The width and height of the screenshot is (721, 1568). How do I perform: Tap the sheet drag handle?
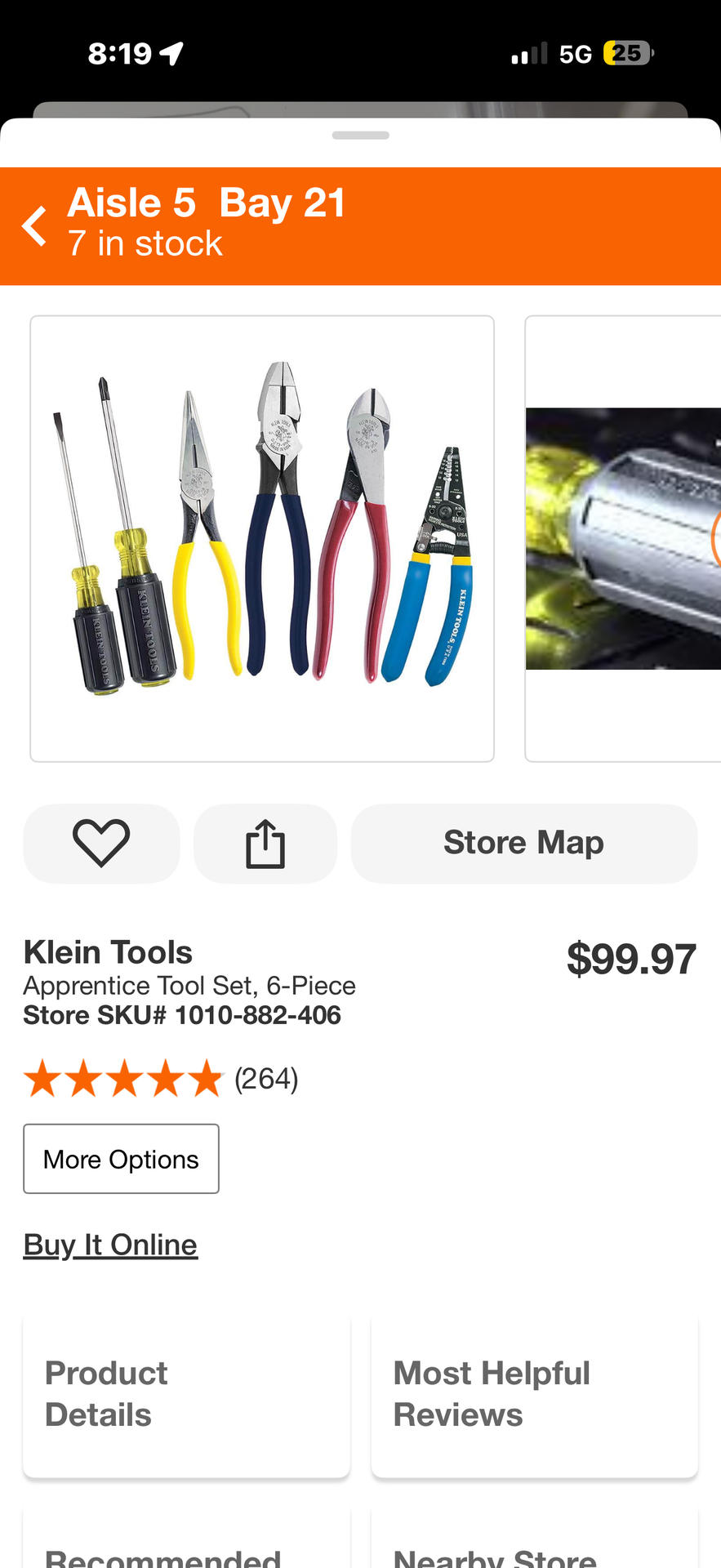361,136
